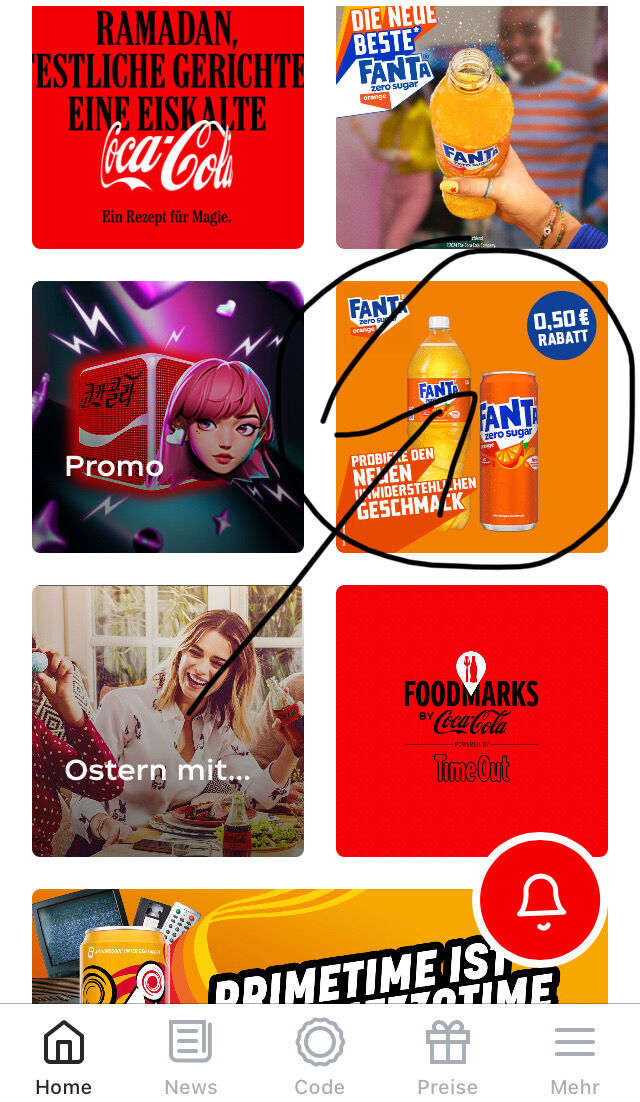Open the Ramadan Coca-Cola tile

click(168, 127)
